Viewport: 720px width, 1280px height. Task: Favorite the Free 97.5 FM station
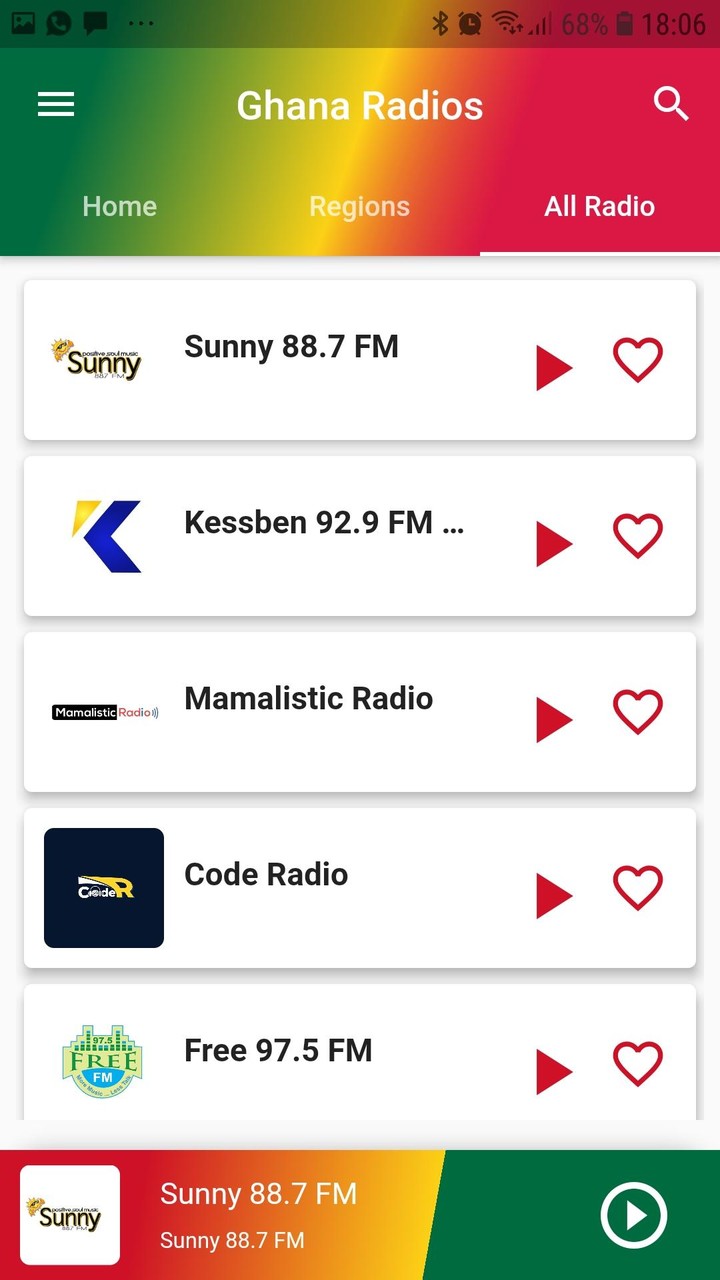coord(638,1063)
